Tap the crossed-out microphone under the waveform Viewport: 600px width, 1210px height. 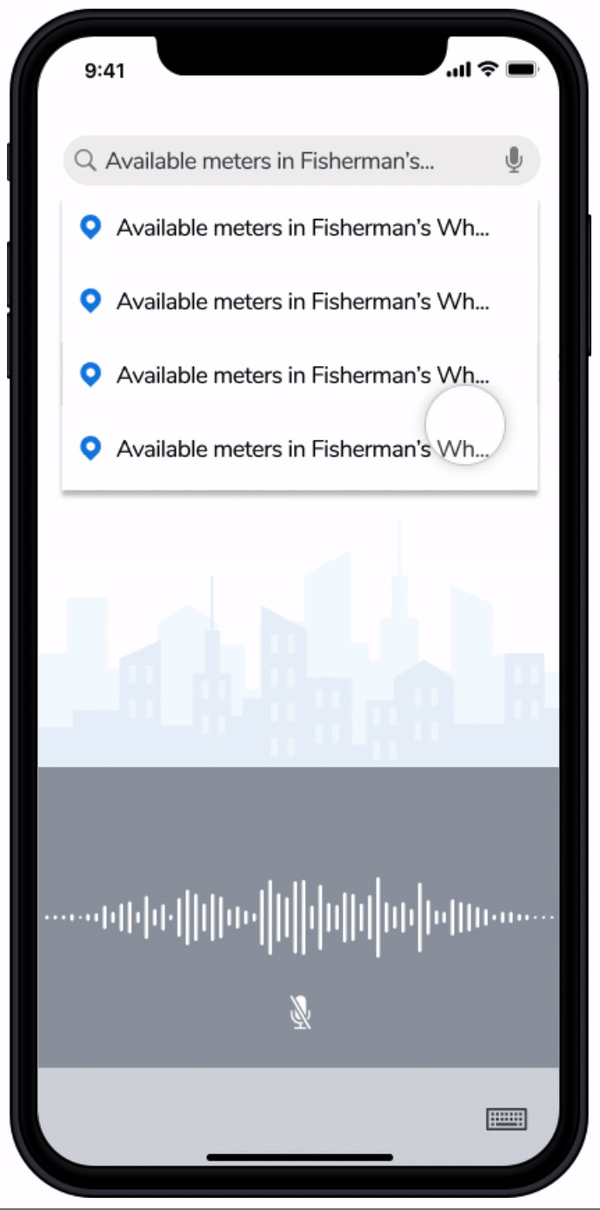pos(300,1012)
